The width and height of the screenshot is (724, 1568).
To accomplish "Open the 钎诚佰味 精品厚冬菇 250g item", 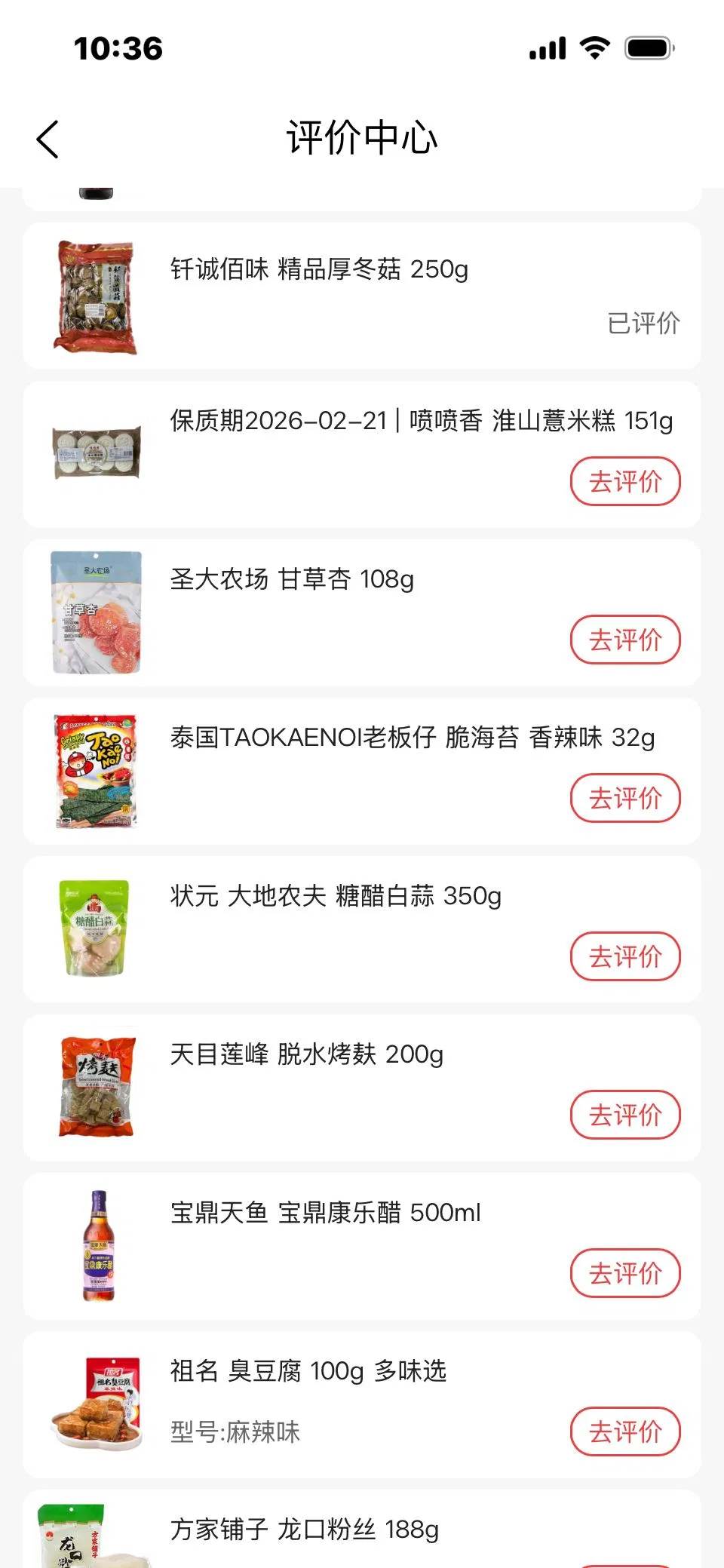I will 318,269.
